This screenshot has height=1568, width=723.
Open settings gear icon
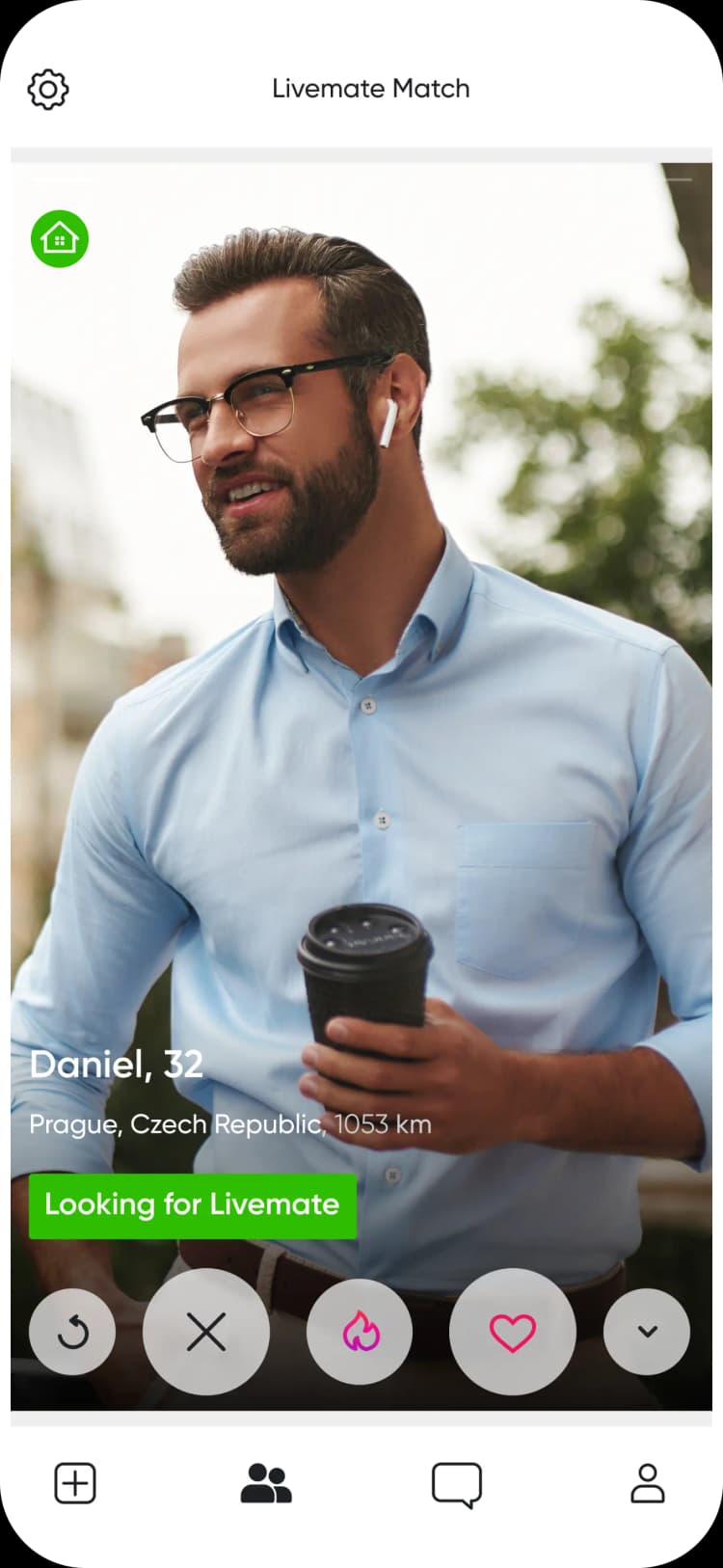48,90
